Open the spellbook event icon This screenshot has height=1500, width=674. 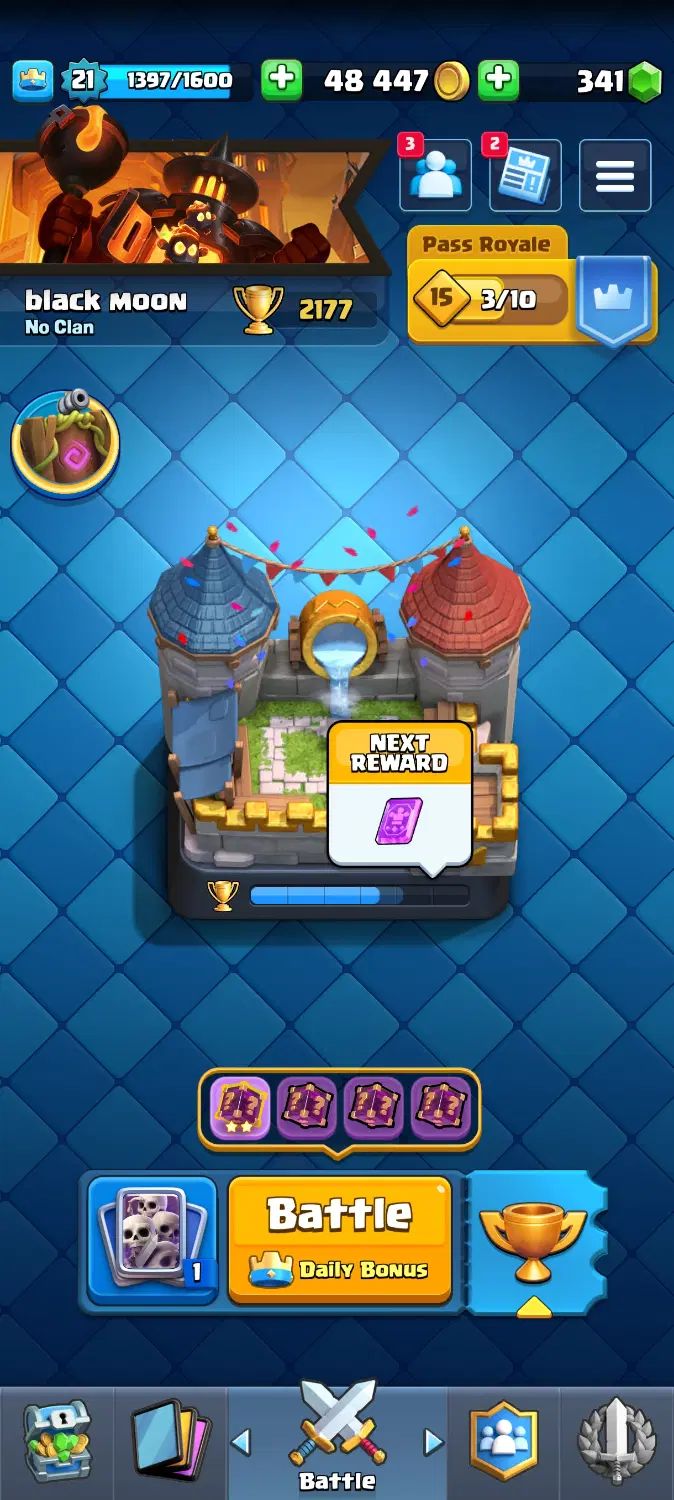click(66, 444)
